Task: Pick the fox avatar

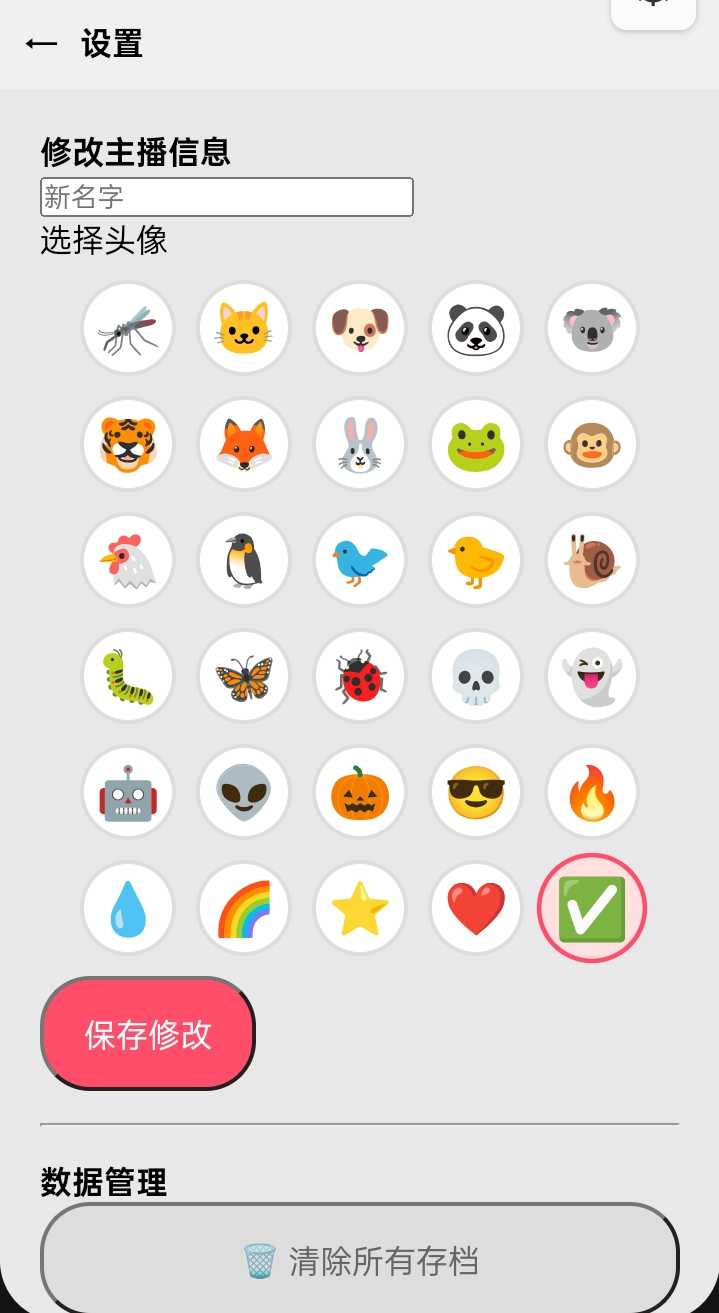Action: tap(244, 444)
